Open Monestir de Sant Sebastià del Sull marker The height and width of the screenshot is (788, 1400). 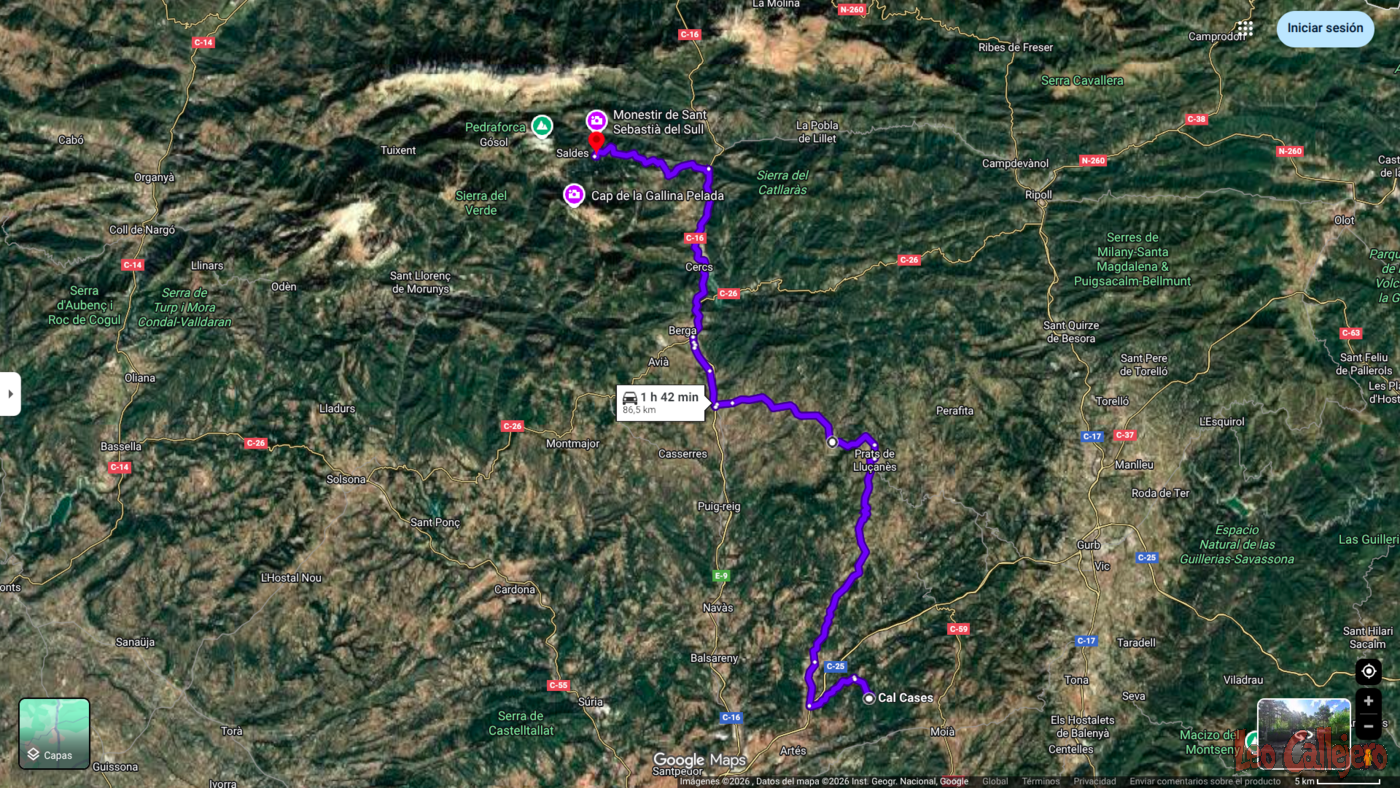596,121
